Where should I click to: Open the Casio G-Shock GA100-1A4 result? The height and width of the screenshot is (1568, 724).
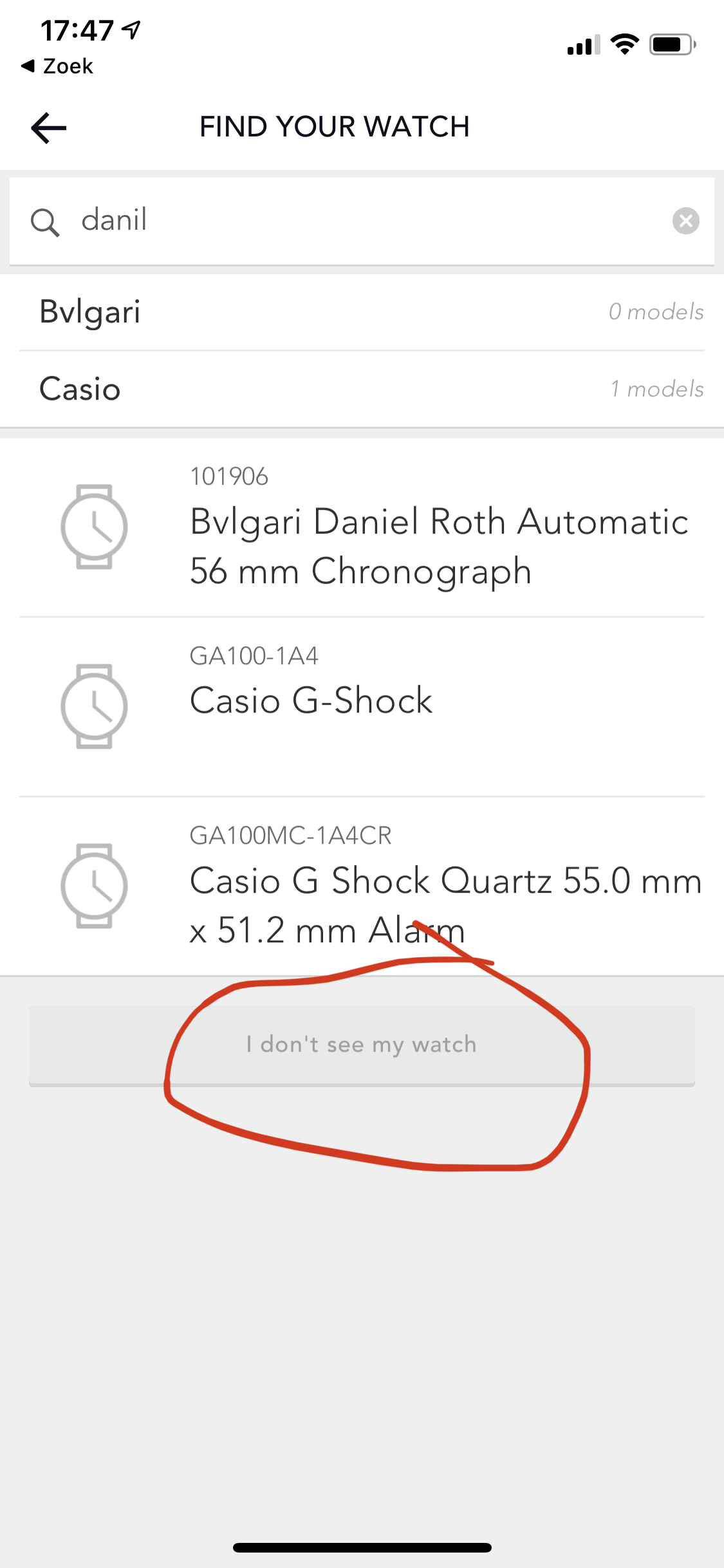point(362,707)
